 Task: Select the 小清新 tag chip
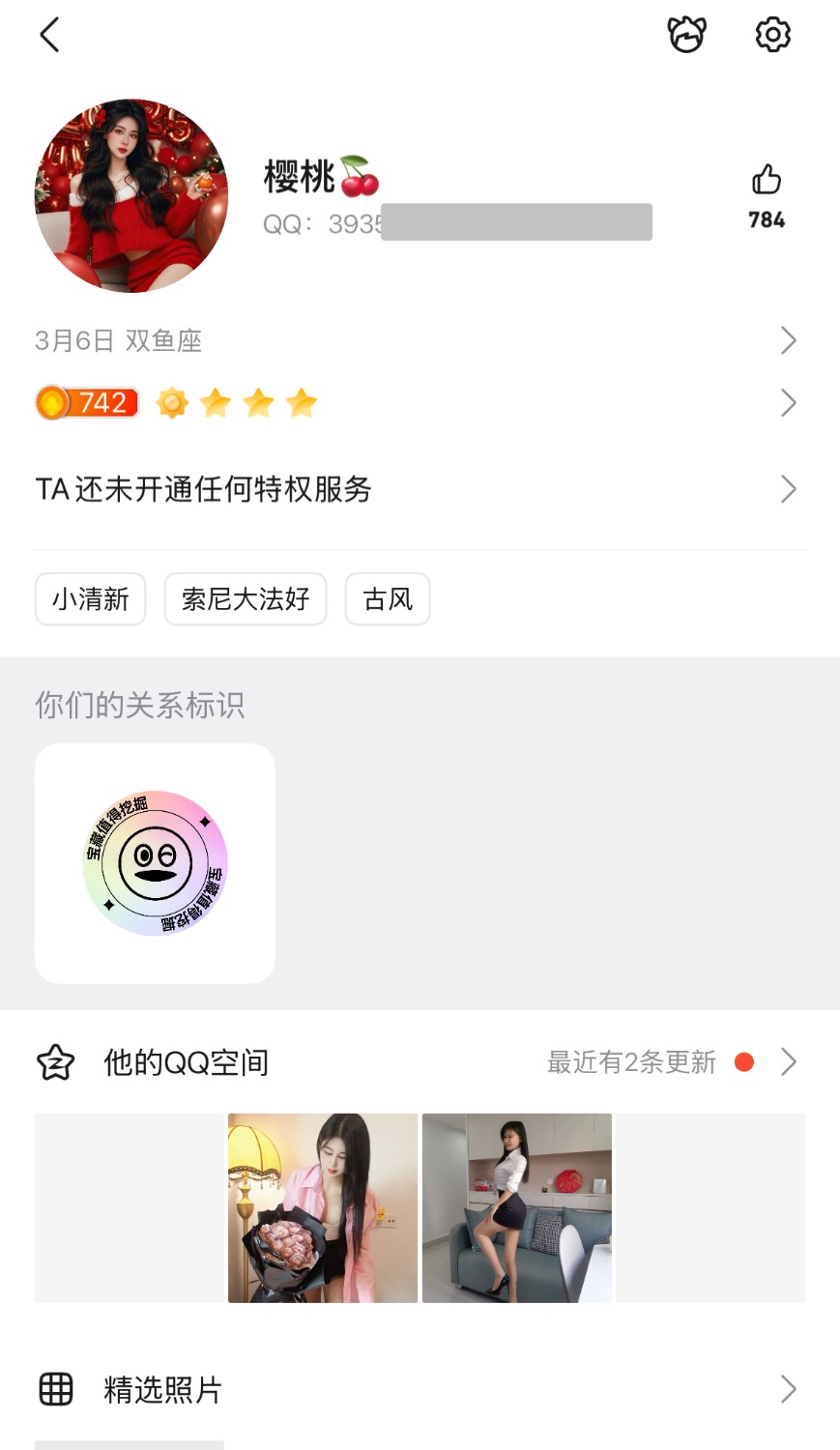pyautogui.click(x=91, y=599)
